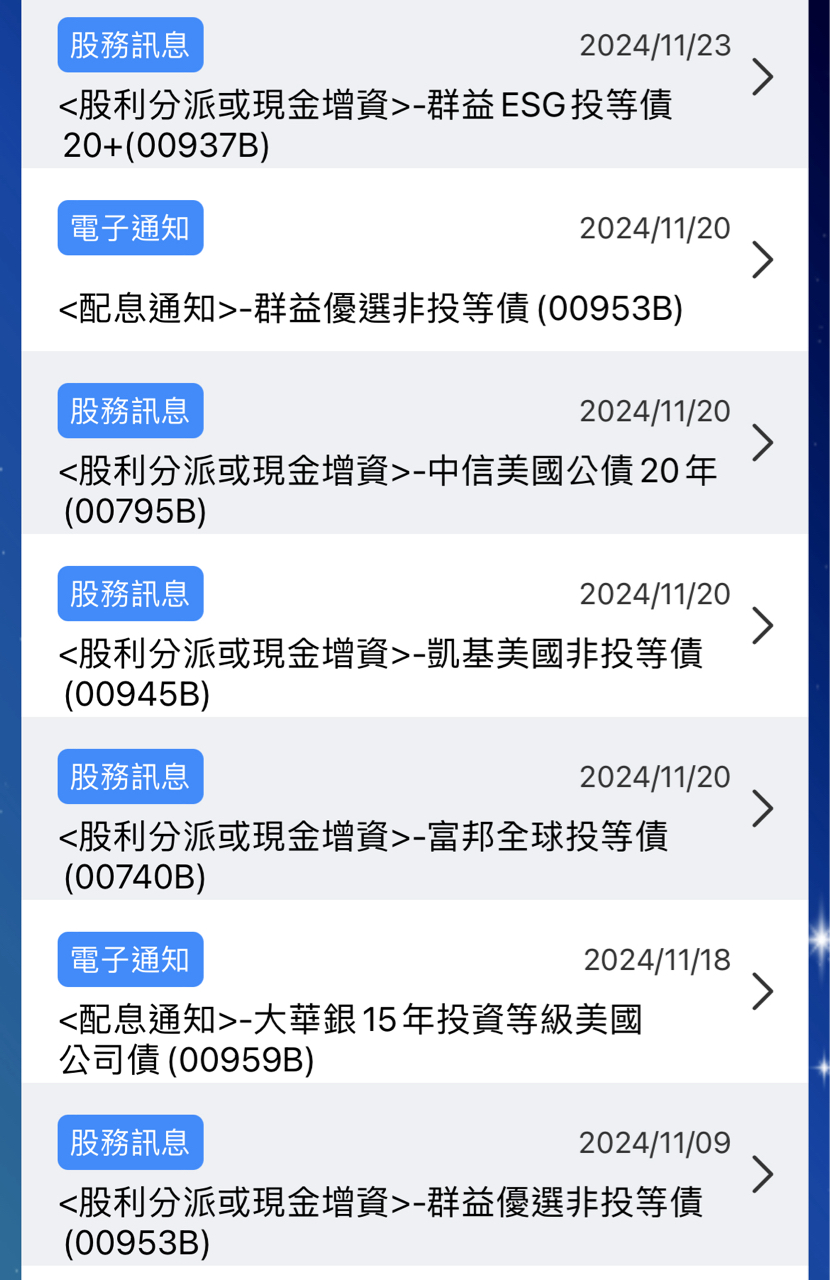
Task: Tap the 股務訊息 badge on the 00740B notice
Action: click(x=130, y=777)
